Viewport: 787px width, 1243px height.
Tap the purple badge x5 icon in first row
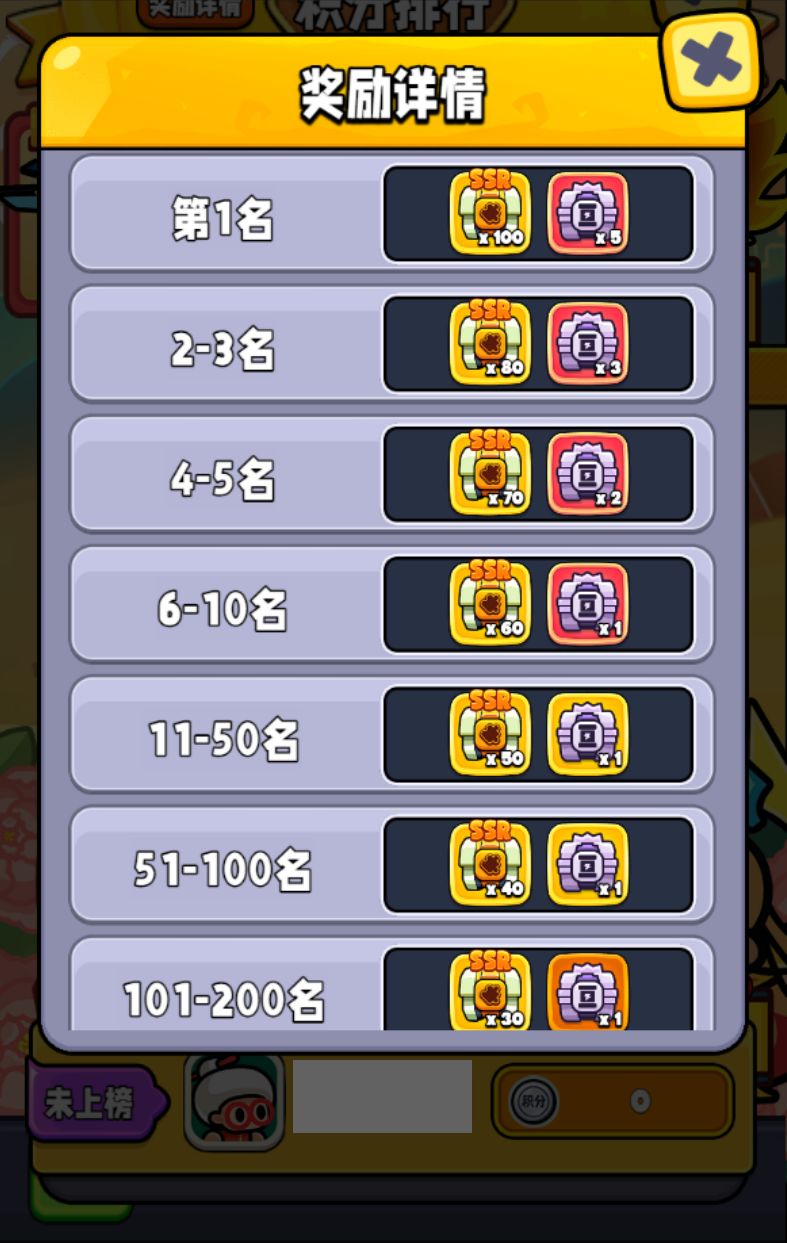pos(587,213)
